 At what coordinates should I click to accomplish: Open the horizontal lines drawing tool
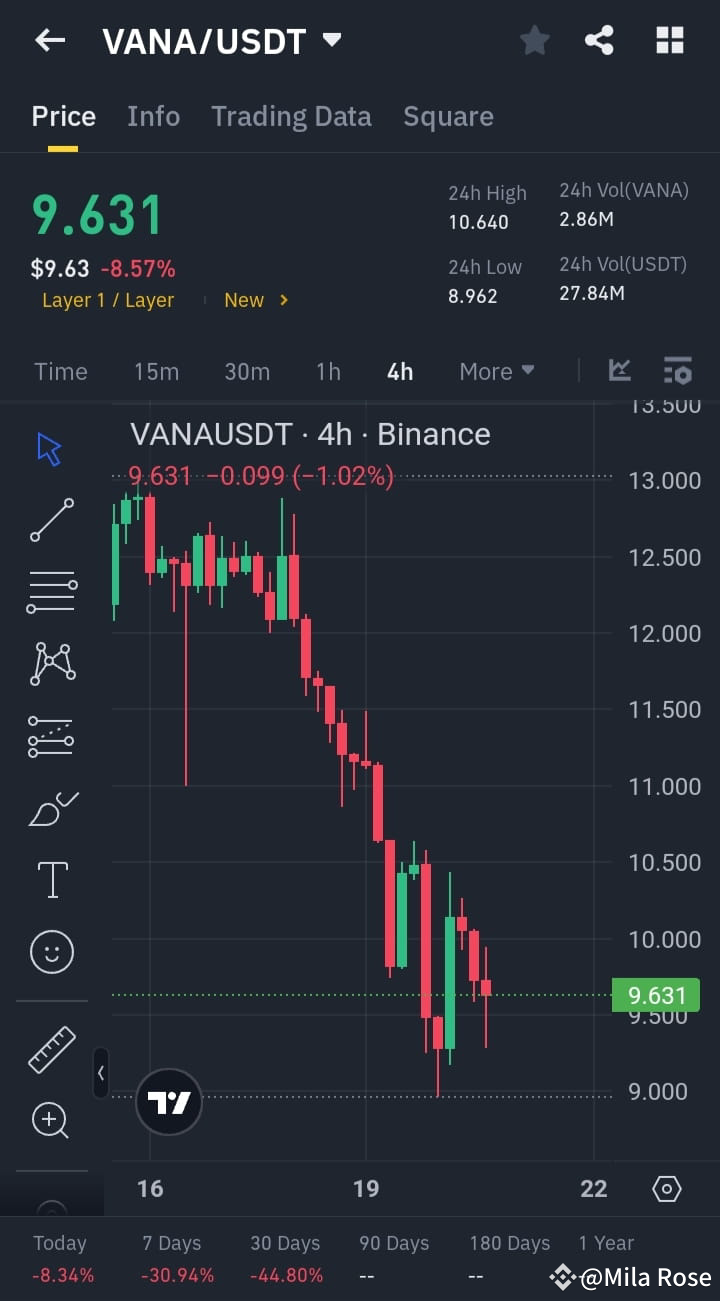coord(50,591)
